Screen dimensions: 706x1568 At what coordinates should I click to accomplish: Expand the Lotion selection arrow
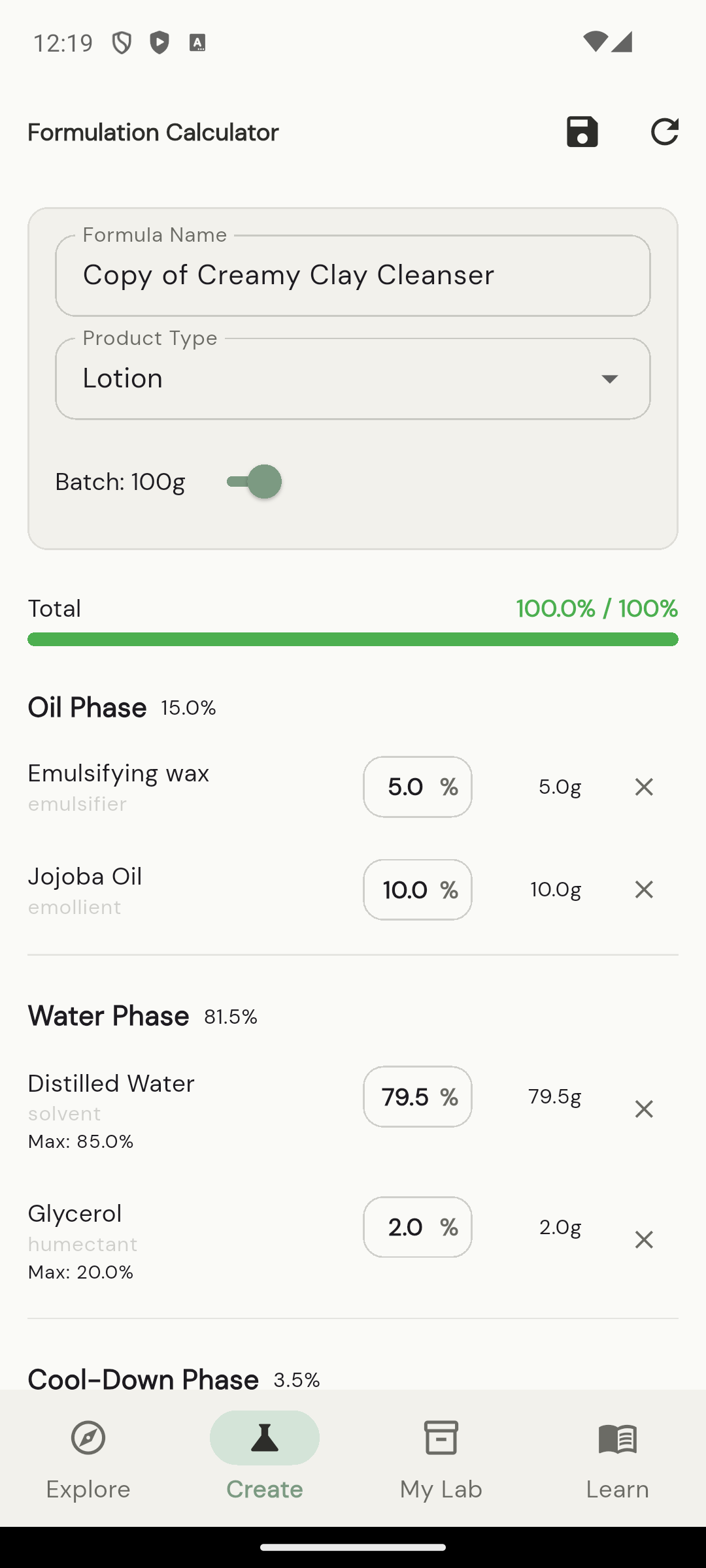(609, 379)
